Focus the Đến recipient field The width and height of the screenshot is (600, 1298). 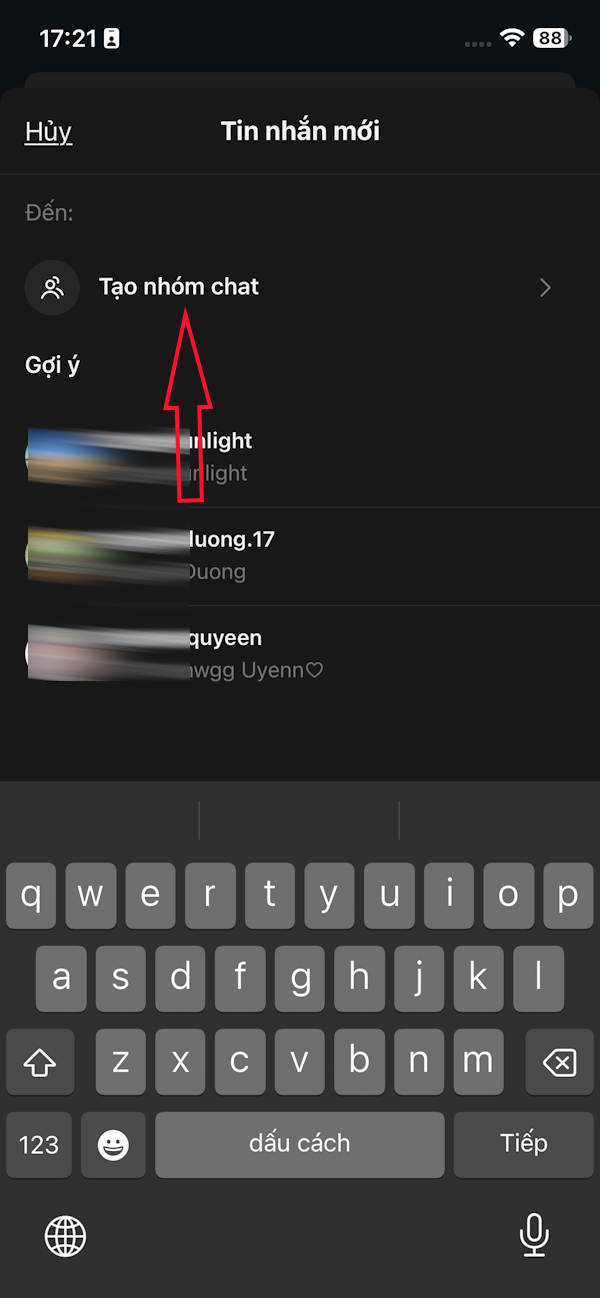pyautogui.click(x=300, y=213)
